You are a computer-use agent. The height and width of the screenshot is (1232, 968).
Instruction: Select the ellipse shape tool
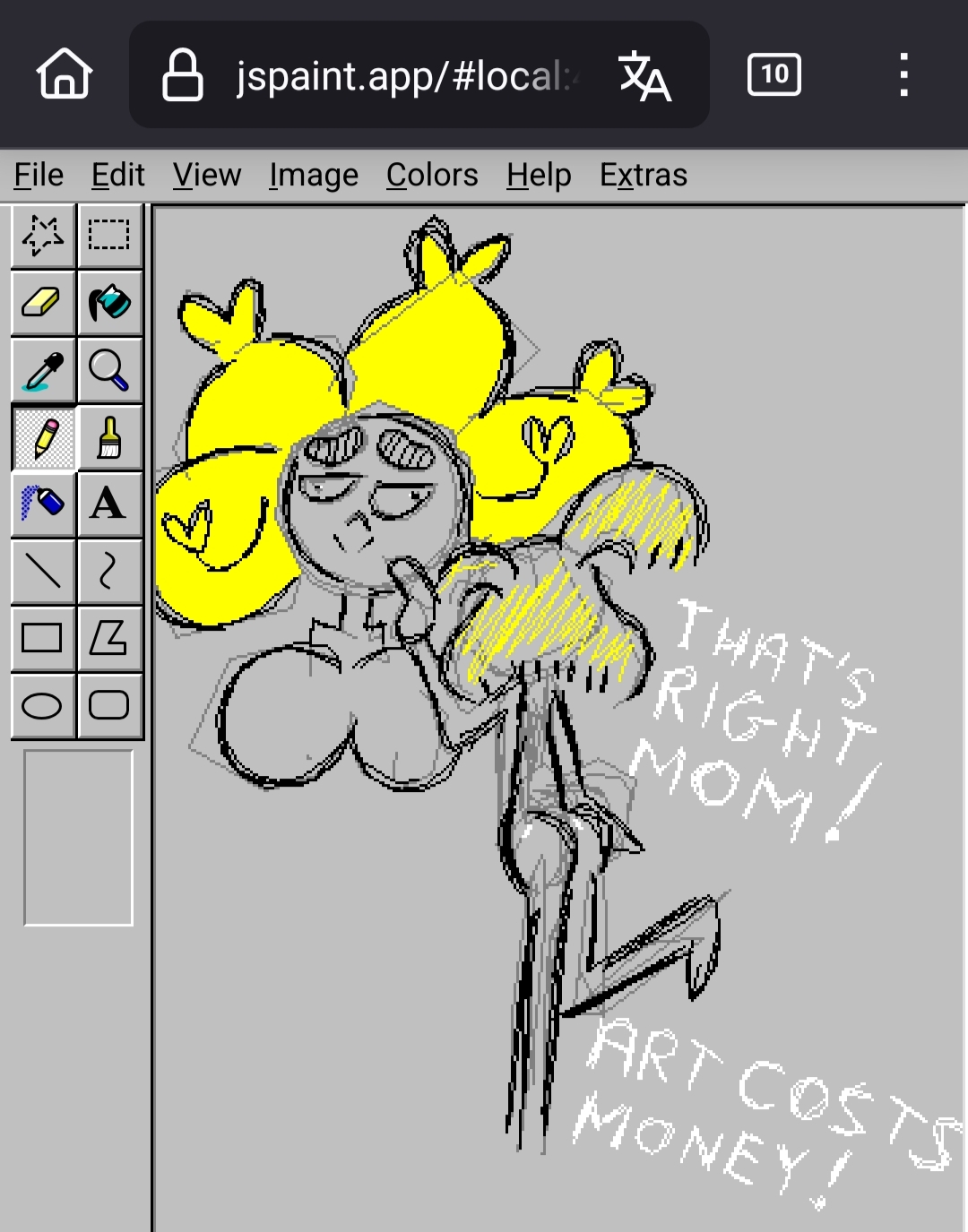[43, 706]
